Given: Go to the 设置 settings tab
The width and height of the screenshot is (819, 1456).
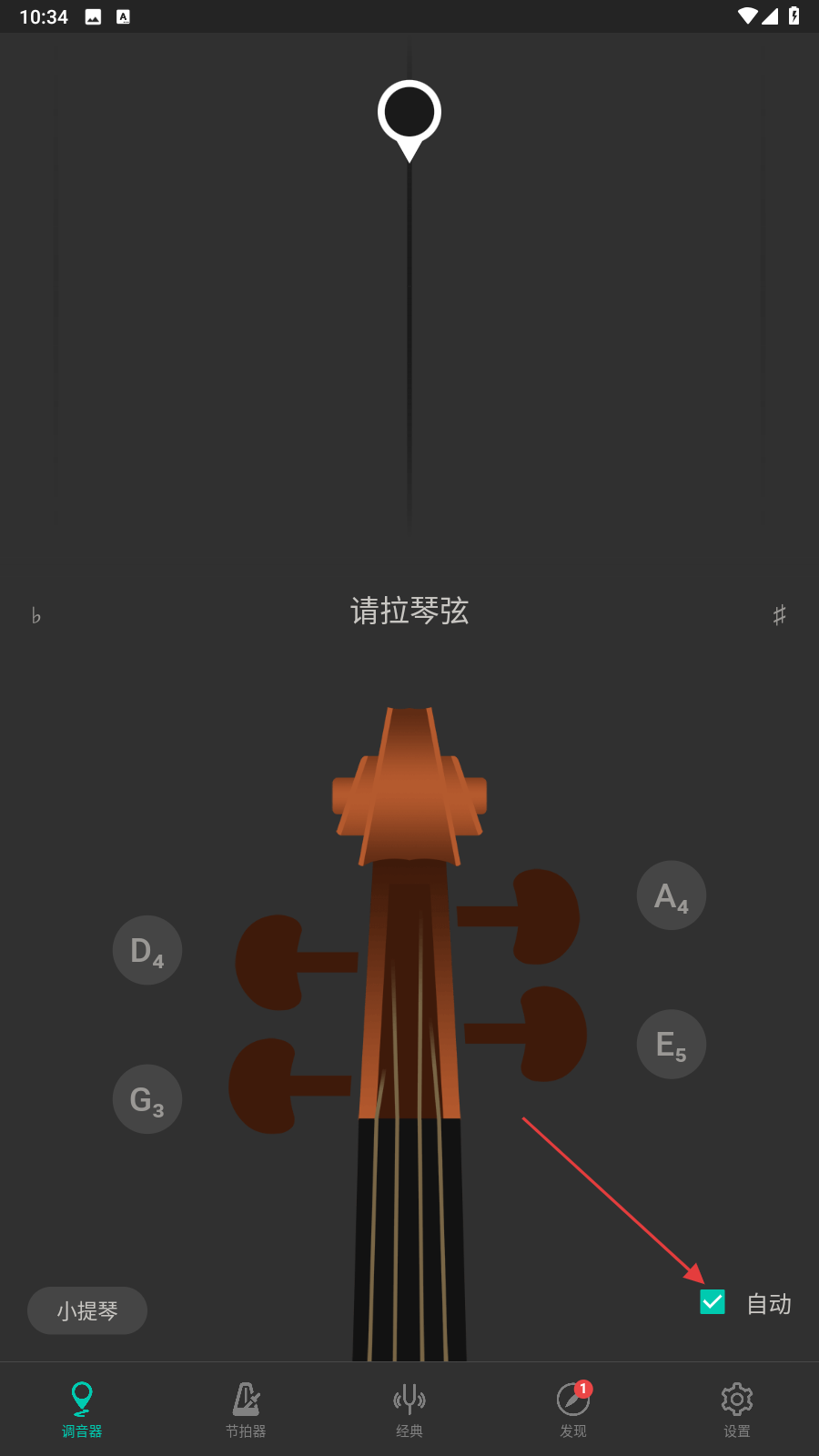Looking at the screenshot, I should [737, 1409].
